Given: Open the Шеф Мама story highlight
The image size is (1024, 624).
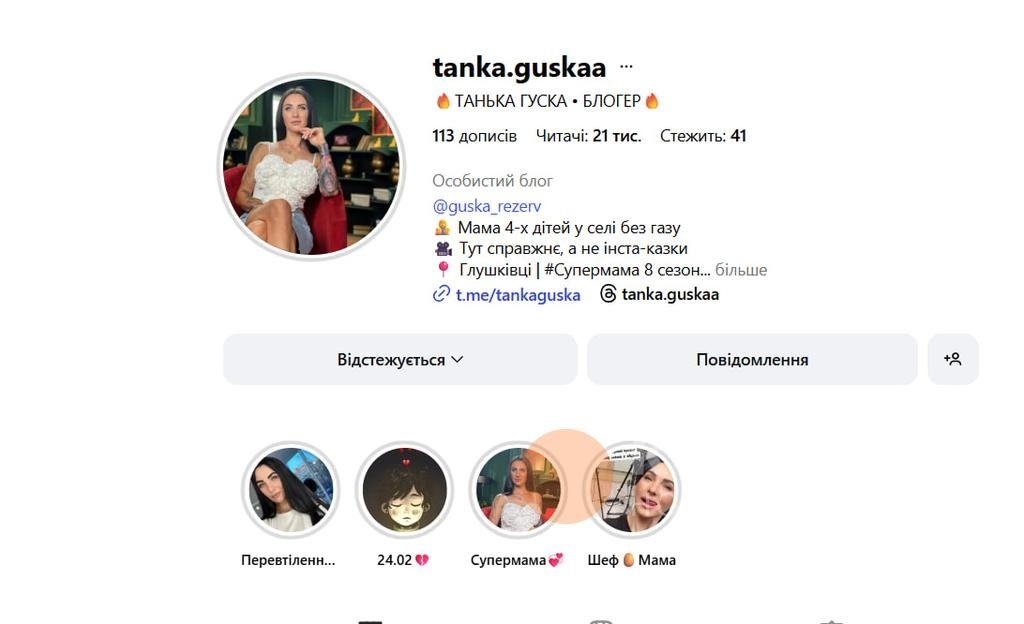Looking at the screenshot, I should [x=632, y=490].
